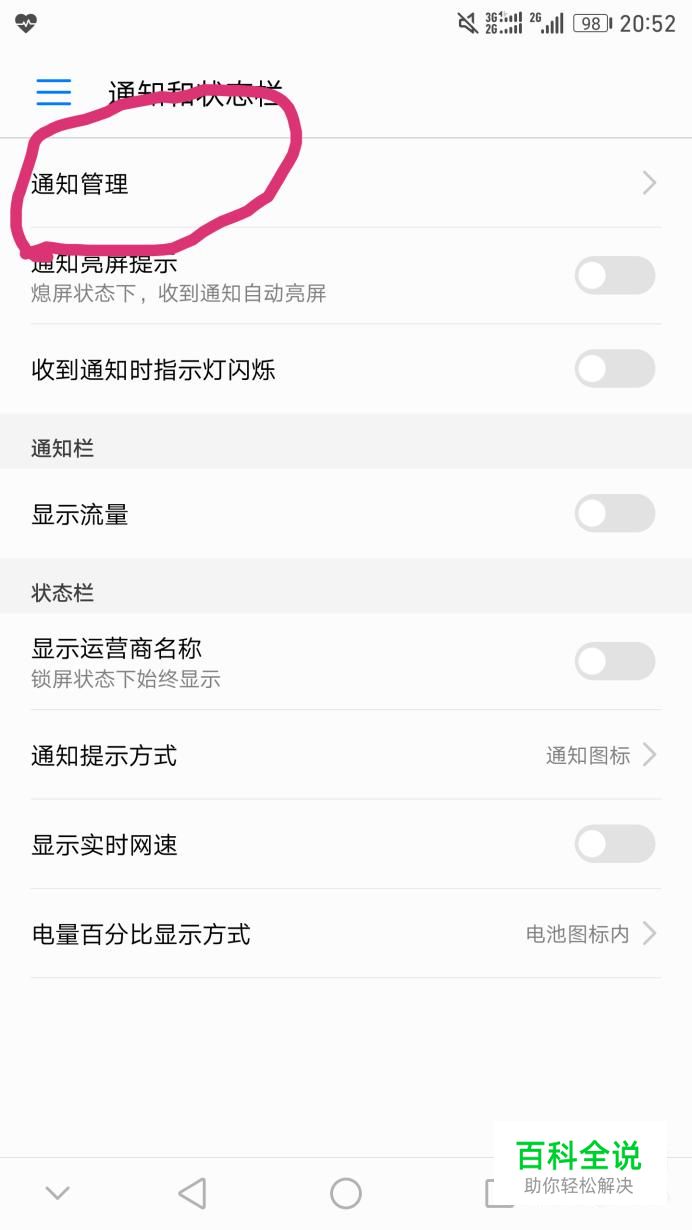692x1230 pixels.
Task: Open 通知管理 settings
Action: coord(346,184)
